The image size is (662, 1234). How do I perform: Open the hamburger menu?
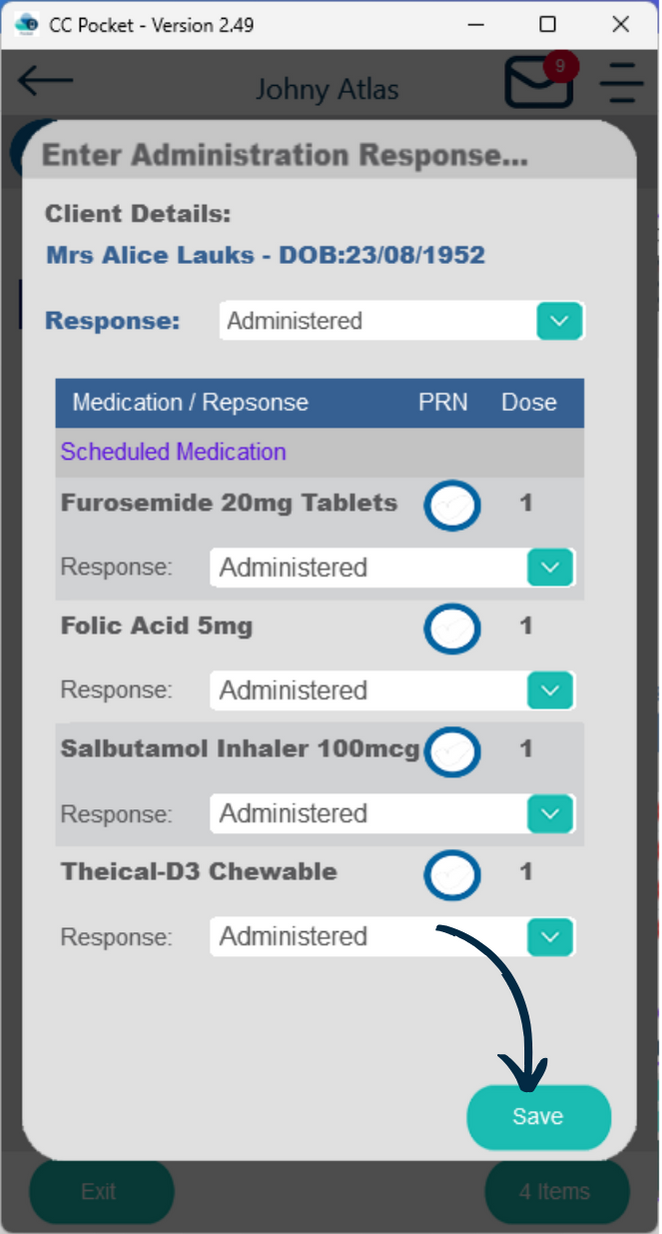tap(621, 84)
